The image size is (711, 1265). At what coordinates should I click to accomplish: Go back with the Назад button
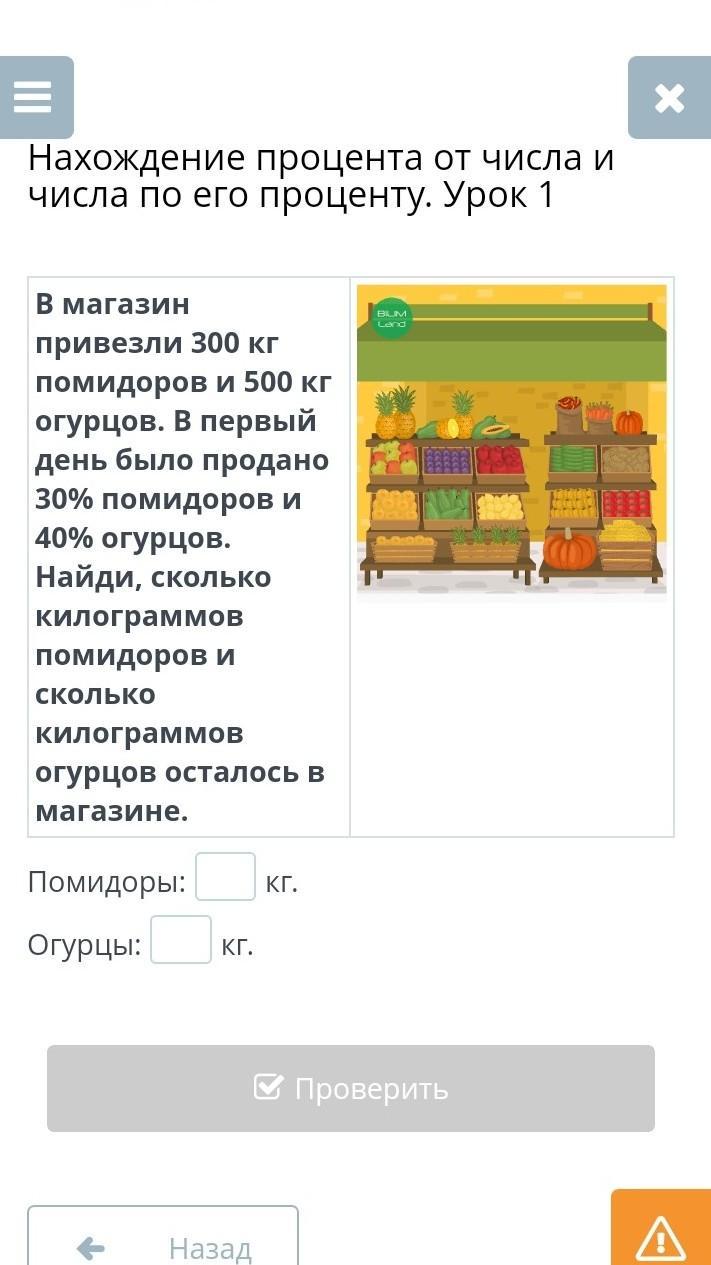(163, 1241)
